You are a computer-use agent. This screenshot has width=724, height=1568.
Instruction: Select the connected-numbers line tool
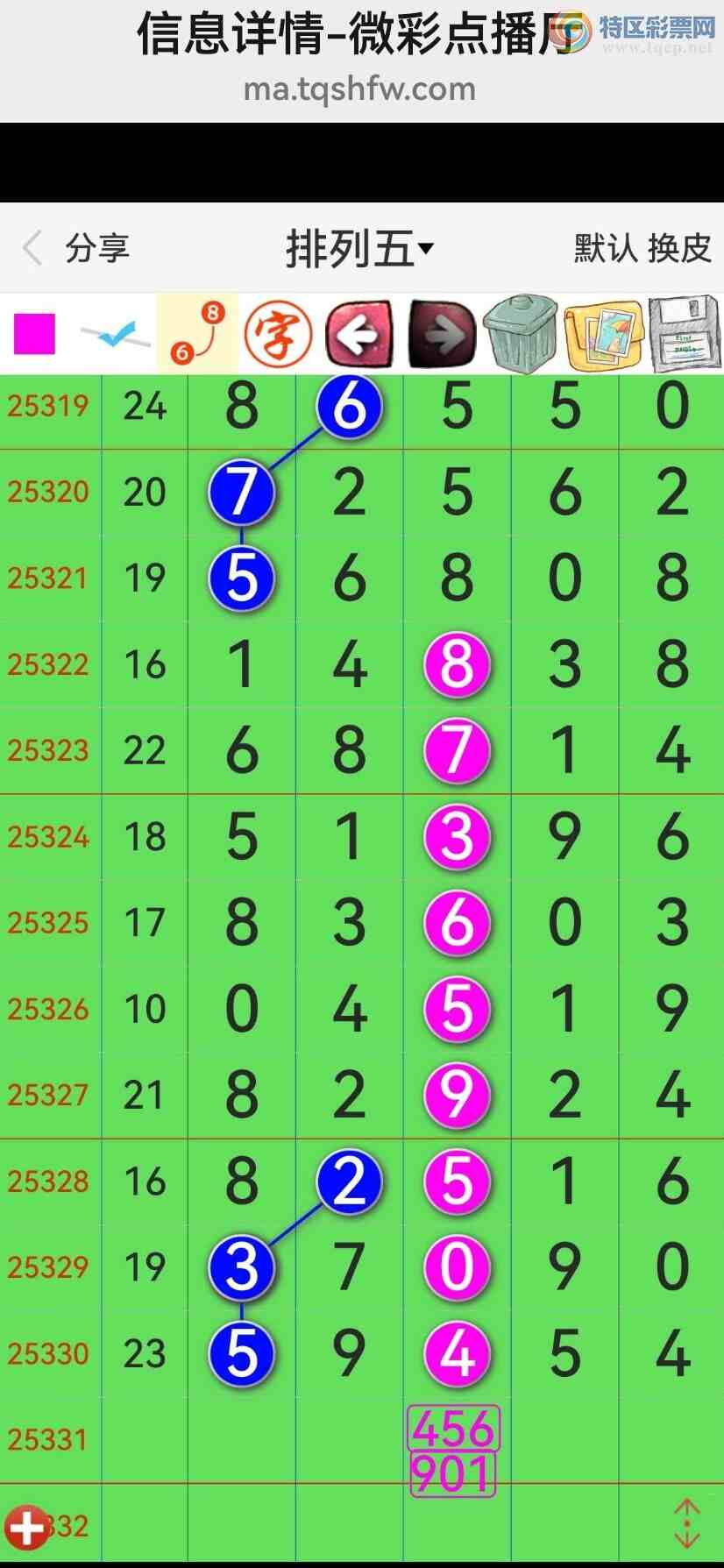(197, 334)
